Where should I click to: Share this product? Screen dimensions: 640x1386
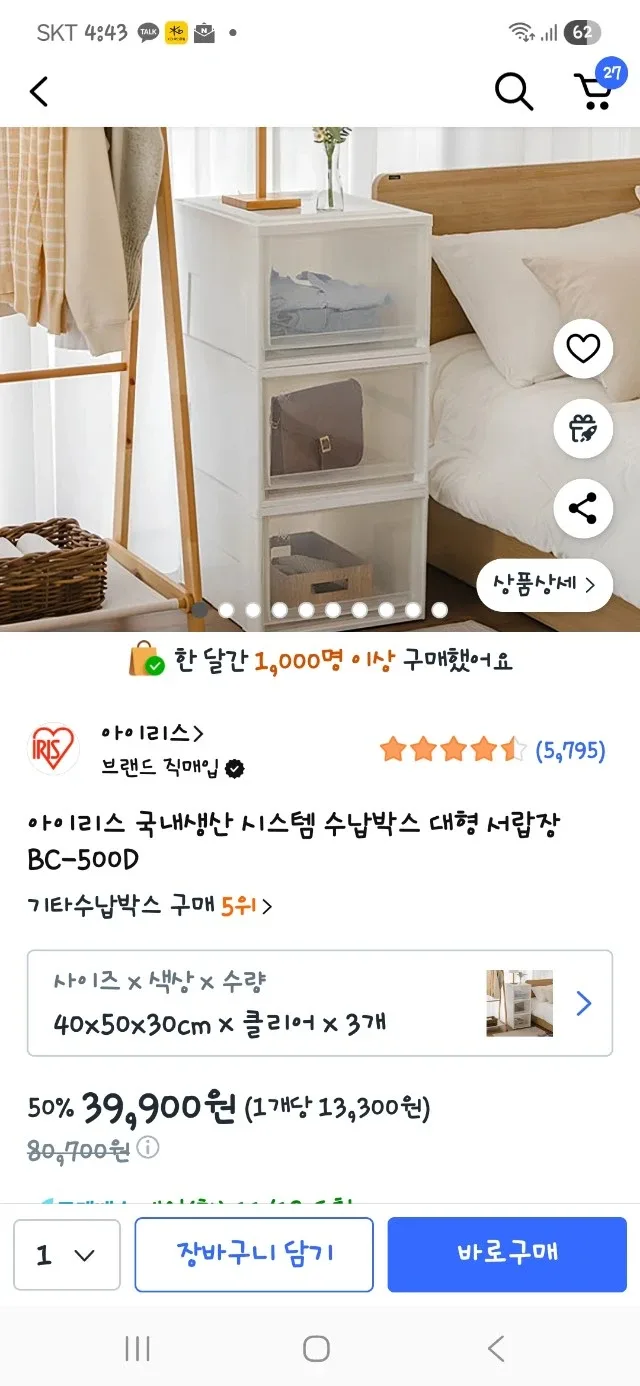point(583,508)
